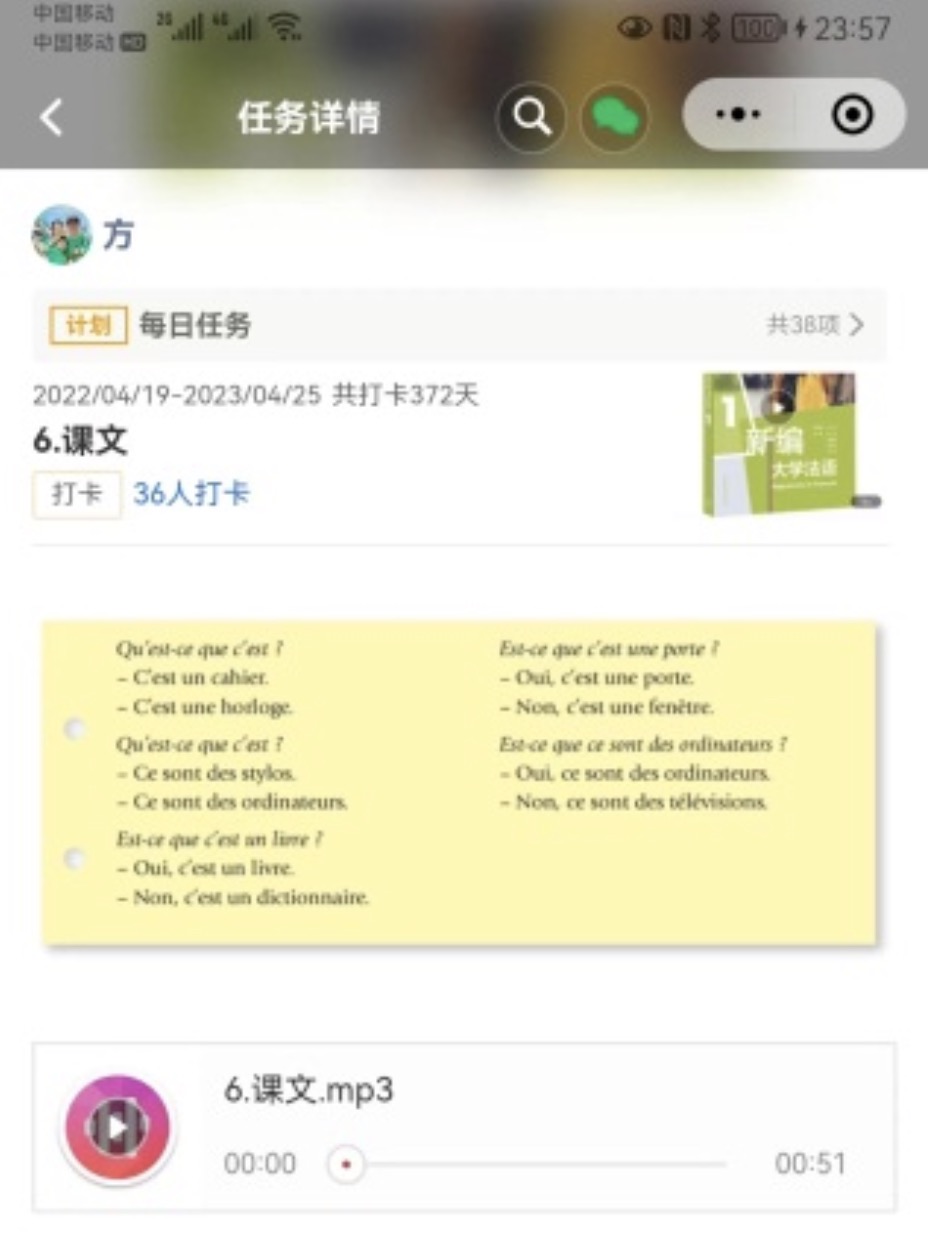
Task: Open the 每日任务 plan row
Action: 458,325
